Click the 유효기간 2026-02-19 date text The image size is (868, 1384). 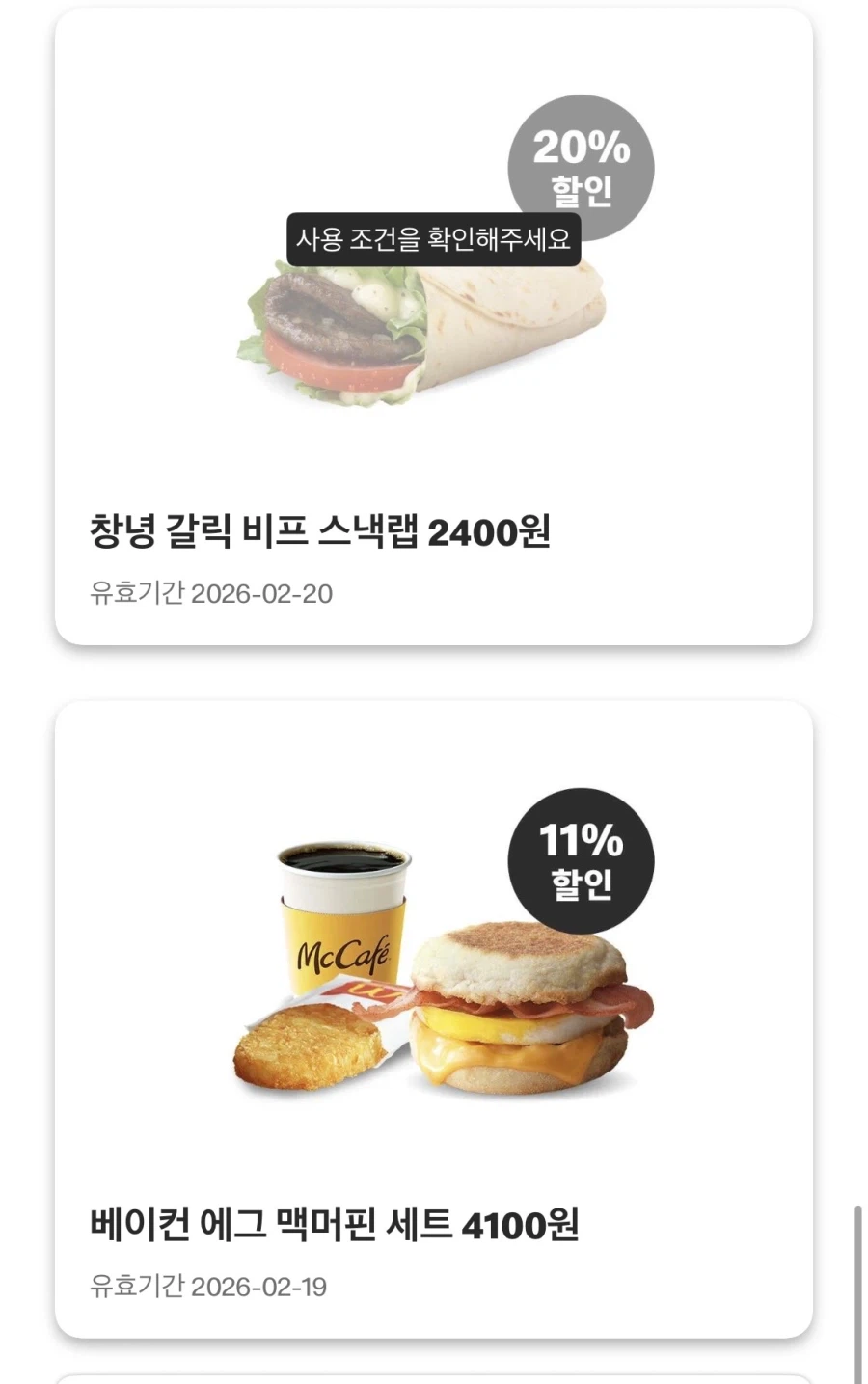tap(207, 1286)
